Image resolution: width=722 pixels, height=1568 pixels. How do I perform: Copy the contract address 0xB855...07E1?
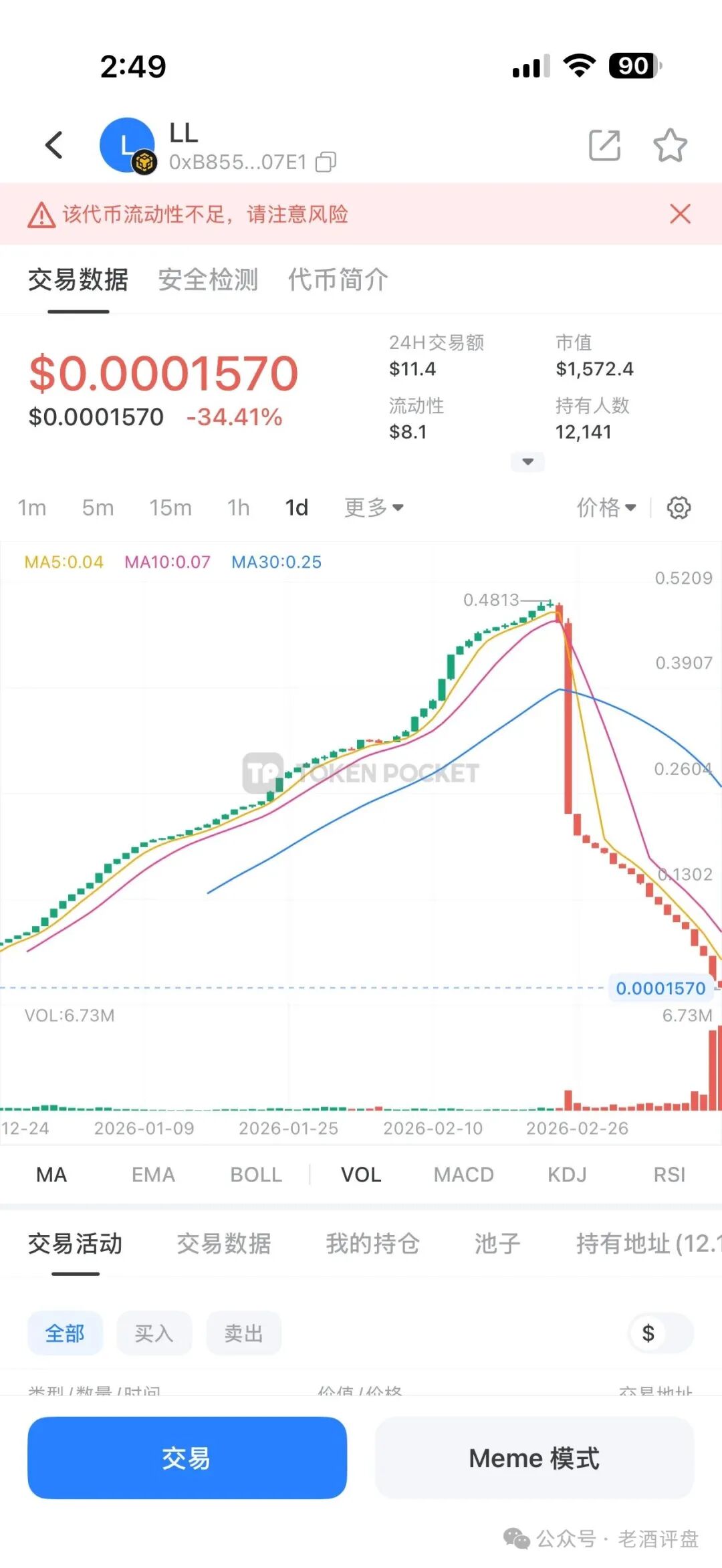pos(326,162)
